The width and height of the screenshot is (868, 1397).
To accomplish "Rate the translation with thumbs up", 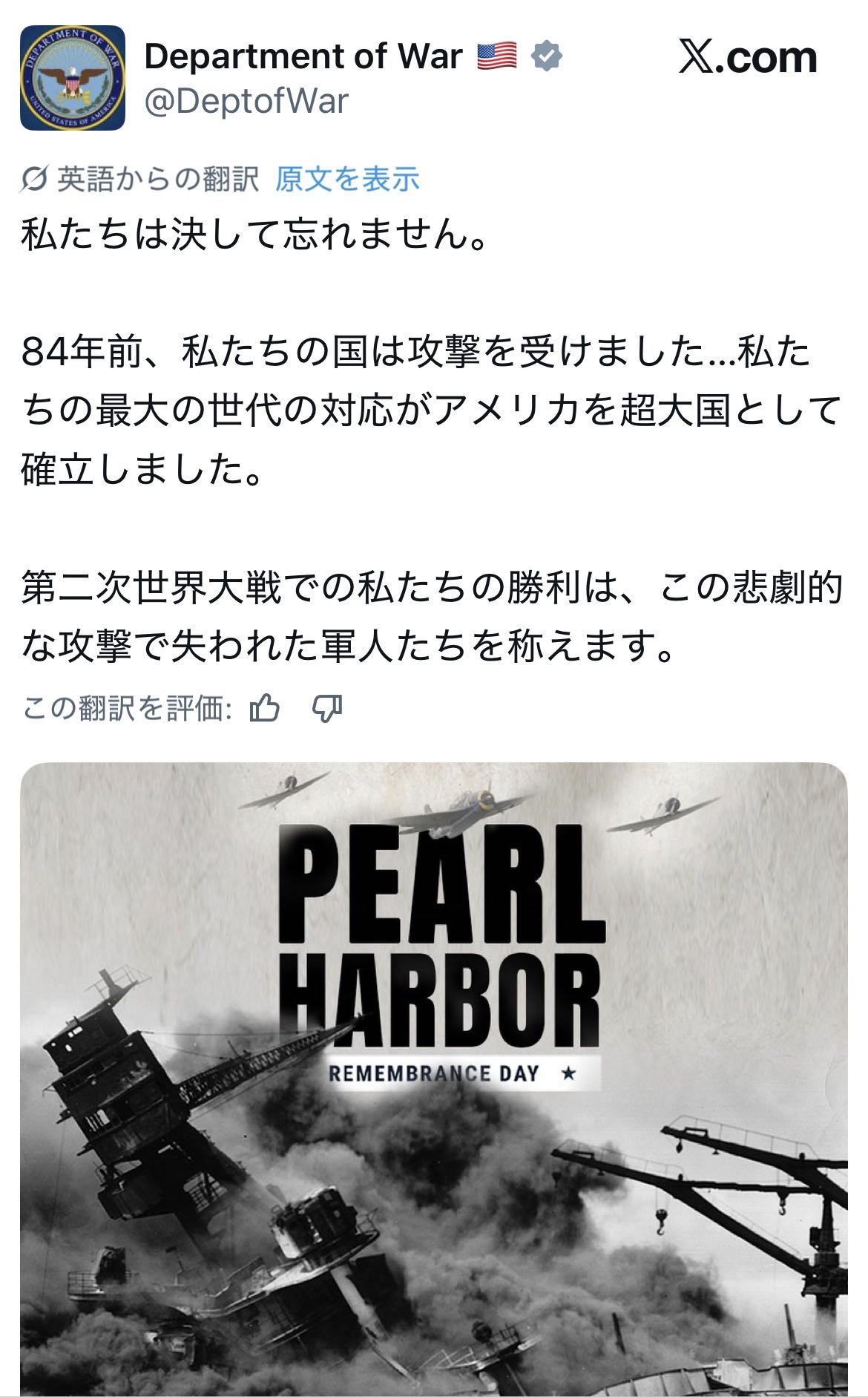I will coord(265,708).
